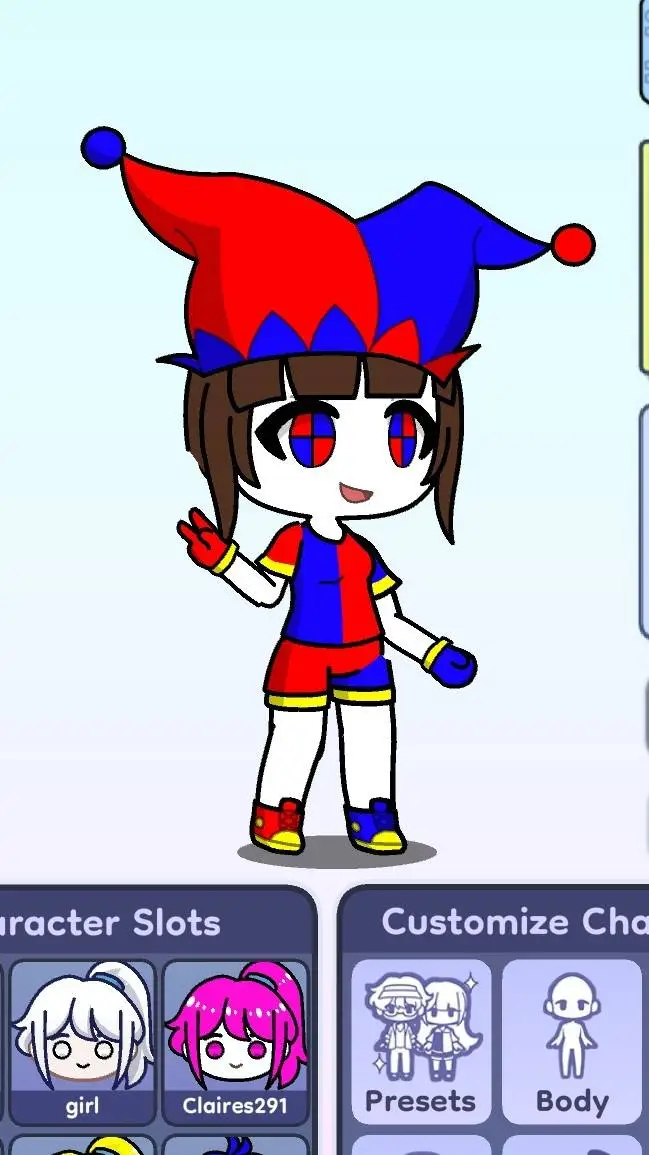The width and height of the screenshot is (649, 1155).
Task: Select the 'girl' character slot
Action: click(82, 1040)
